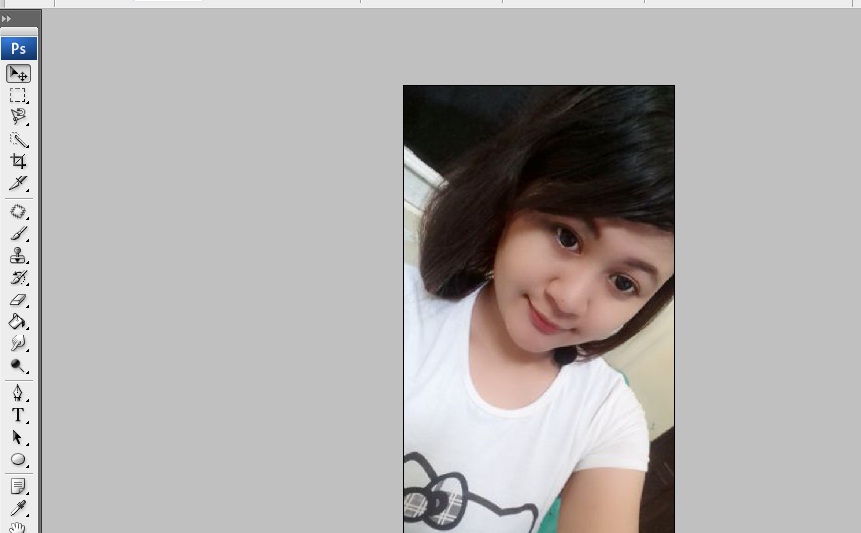Choose the Slice tool

[x=18, y=183]
